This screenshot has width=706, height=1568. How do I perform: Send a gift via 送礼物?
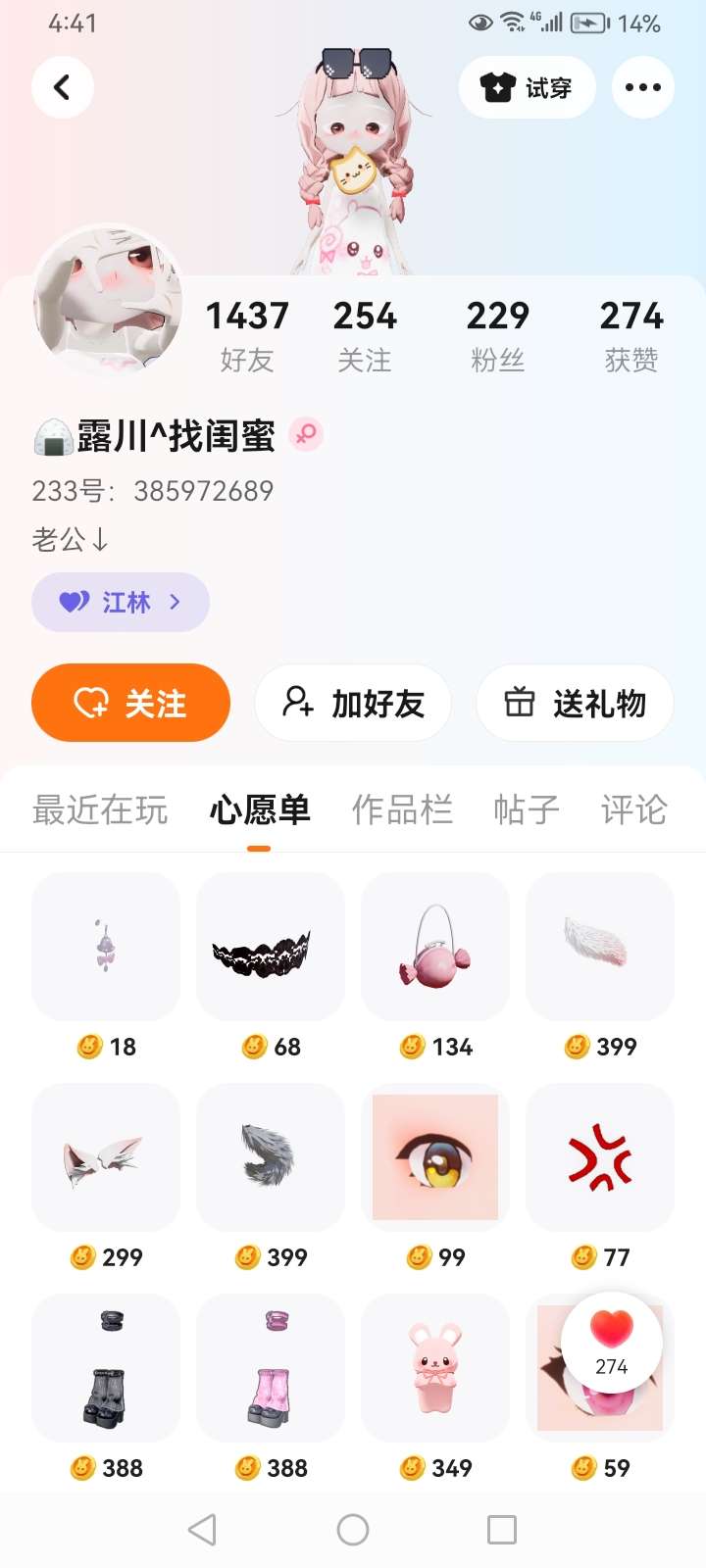point(575,703)
